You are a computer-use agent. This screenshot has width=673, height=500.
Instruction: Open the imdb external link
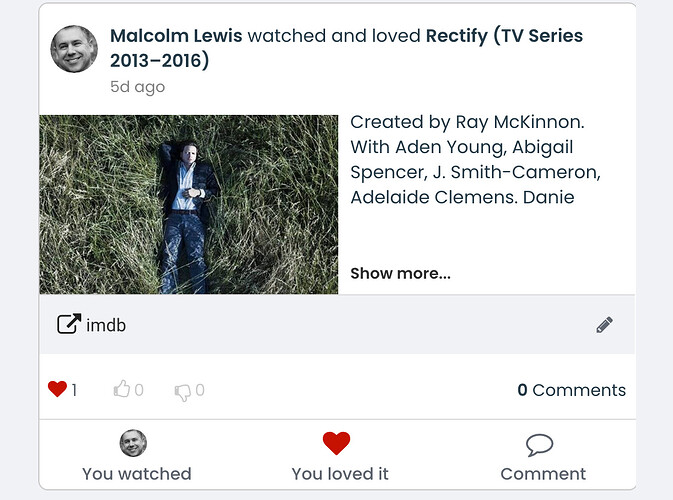coord(92,325)
